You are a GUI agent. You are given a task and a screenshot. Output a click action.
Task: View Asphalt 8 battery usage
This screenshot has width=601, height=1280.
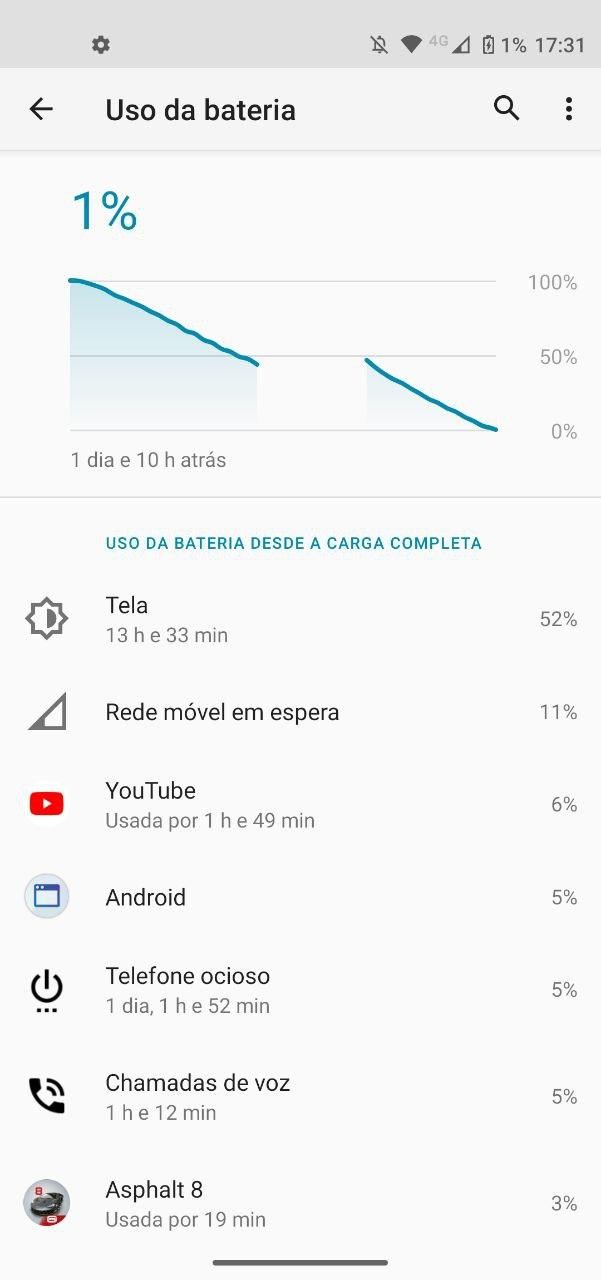point(300,1203)
